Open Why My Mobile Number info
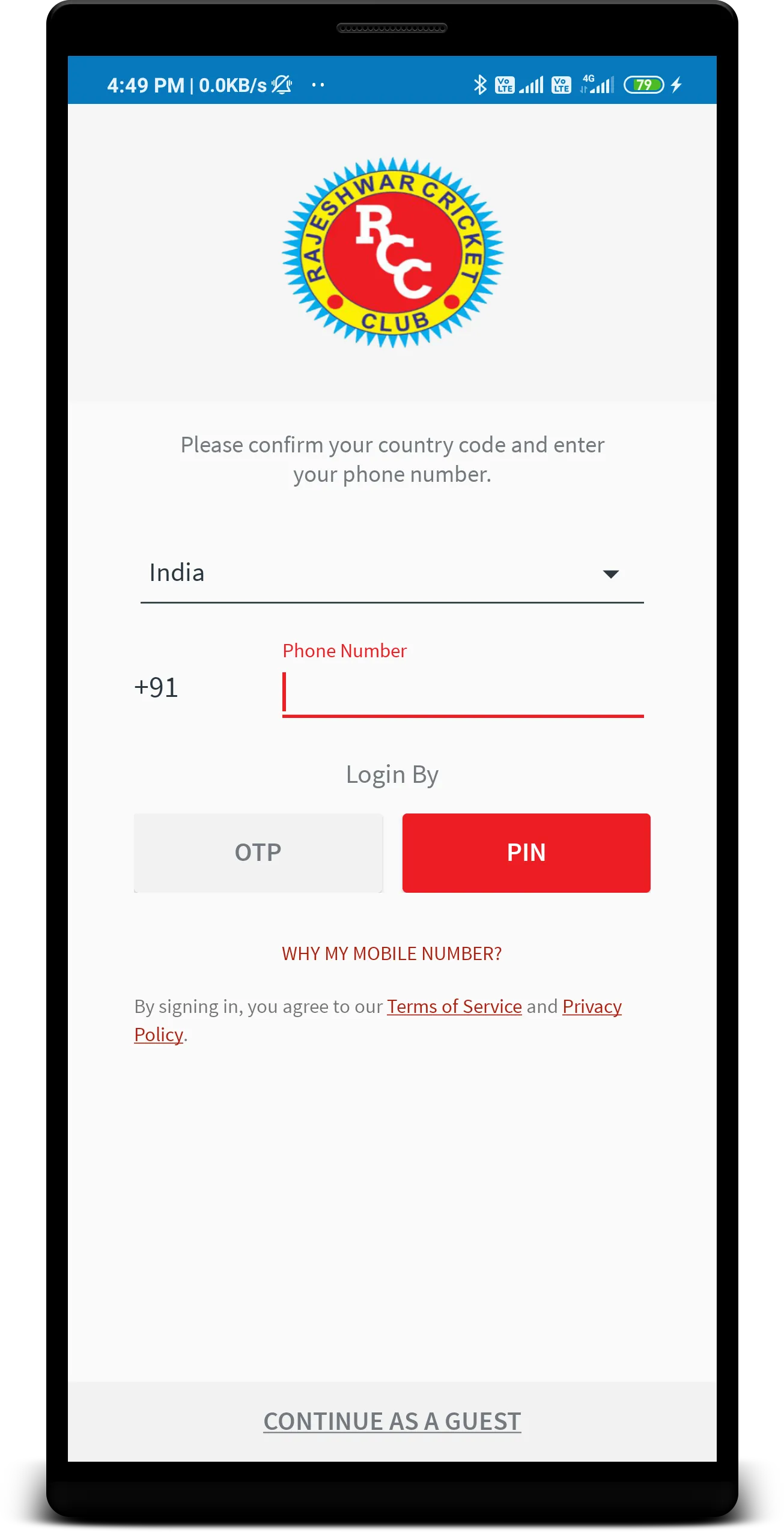Image resolution: width=784 pixels, height=1532 pixels. [x=392, y=953]
